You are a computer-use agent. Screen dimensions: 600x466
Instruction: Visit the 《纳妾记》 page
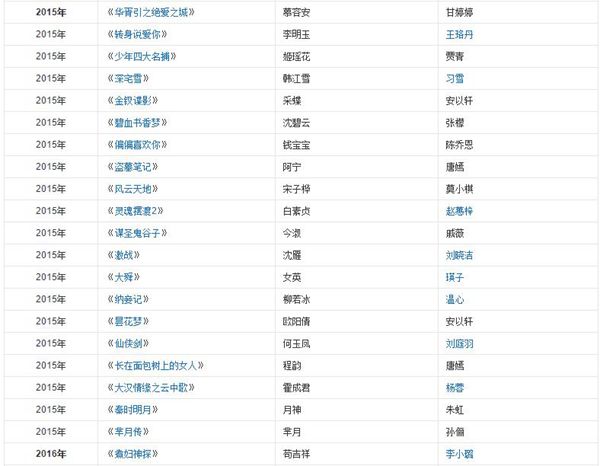(x=128, y=299)
